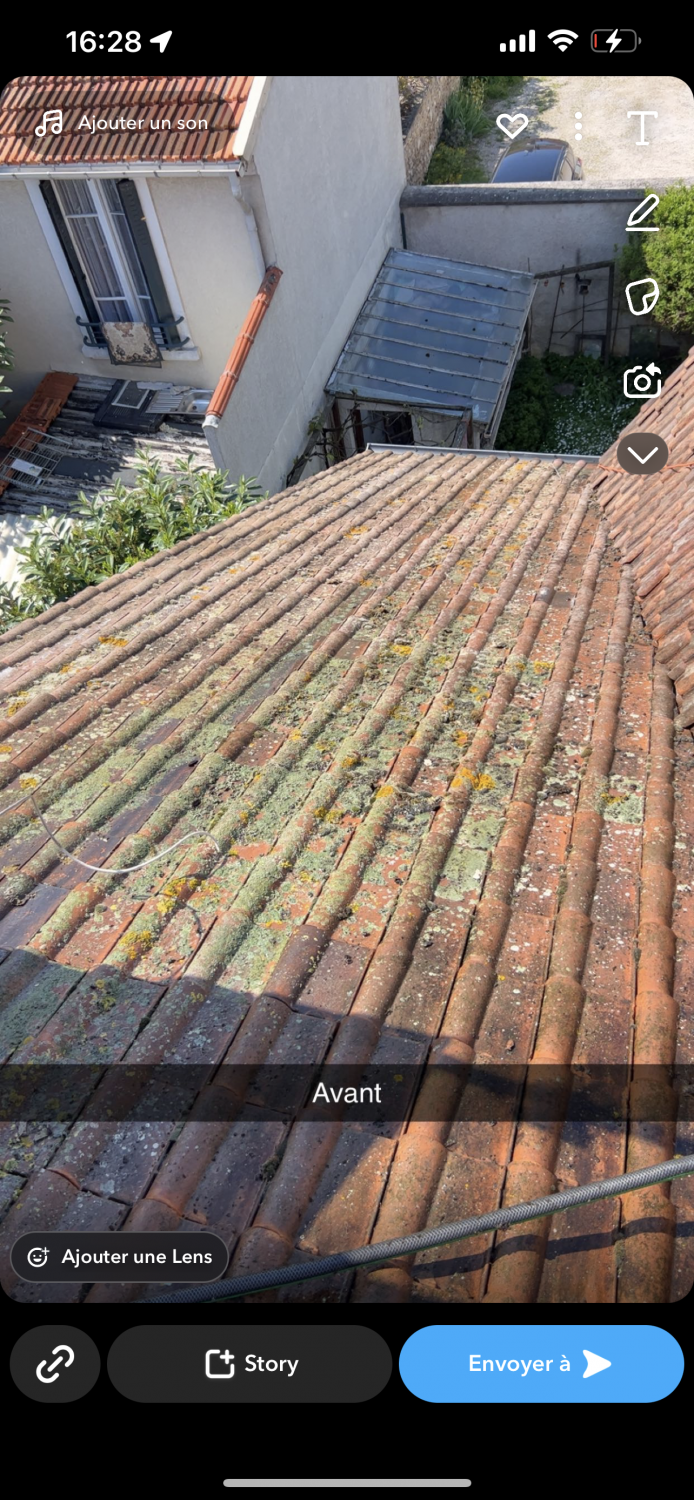Tap the heart icon to favorite the snap
Image resolution: width=694 pixels, height=1500 pixels.
click(512, 126)
